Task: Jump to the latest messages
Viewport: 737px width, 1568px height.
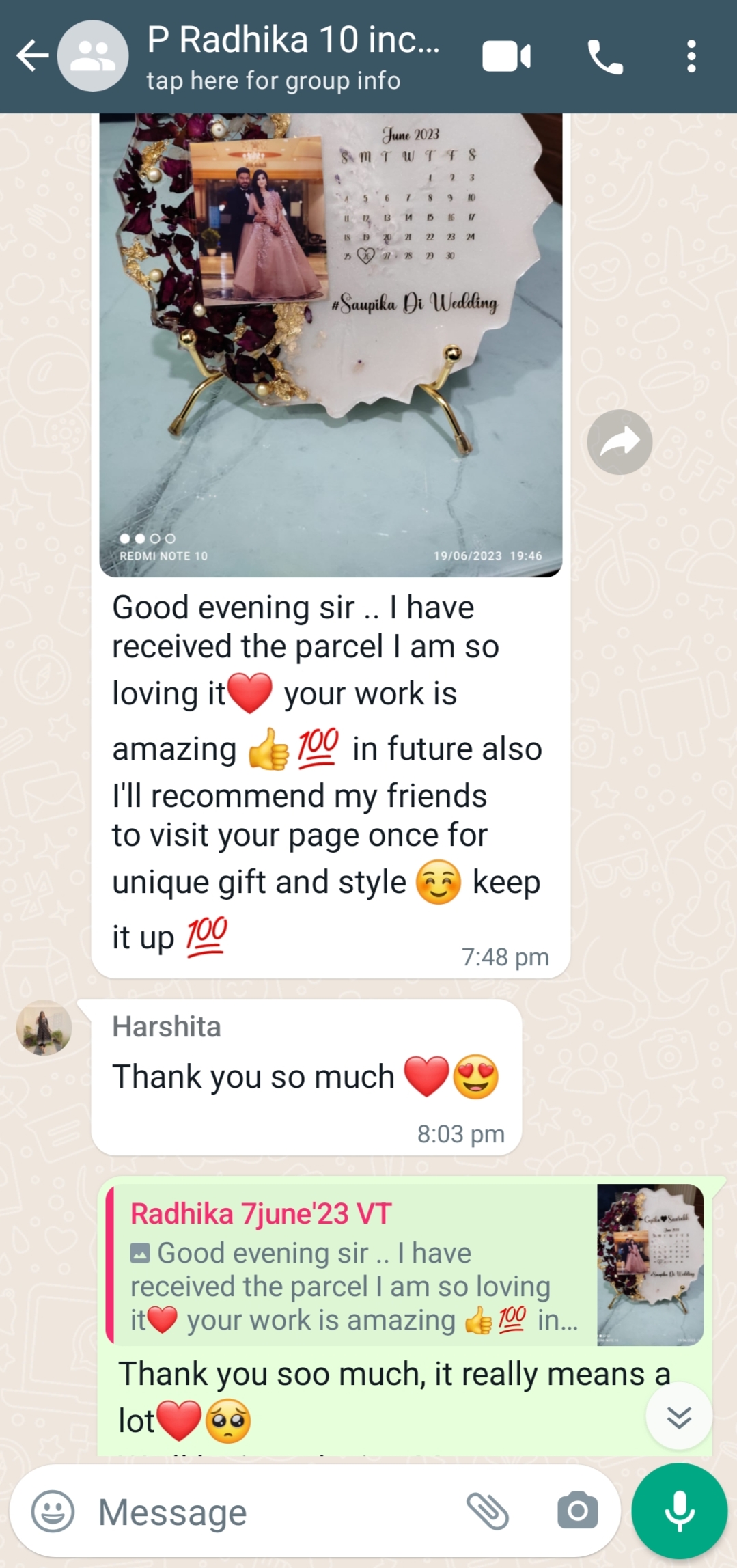Action: pos(678,1416)
